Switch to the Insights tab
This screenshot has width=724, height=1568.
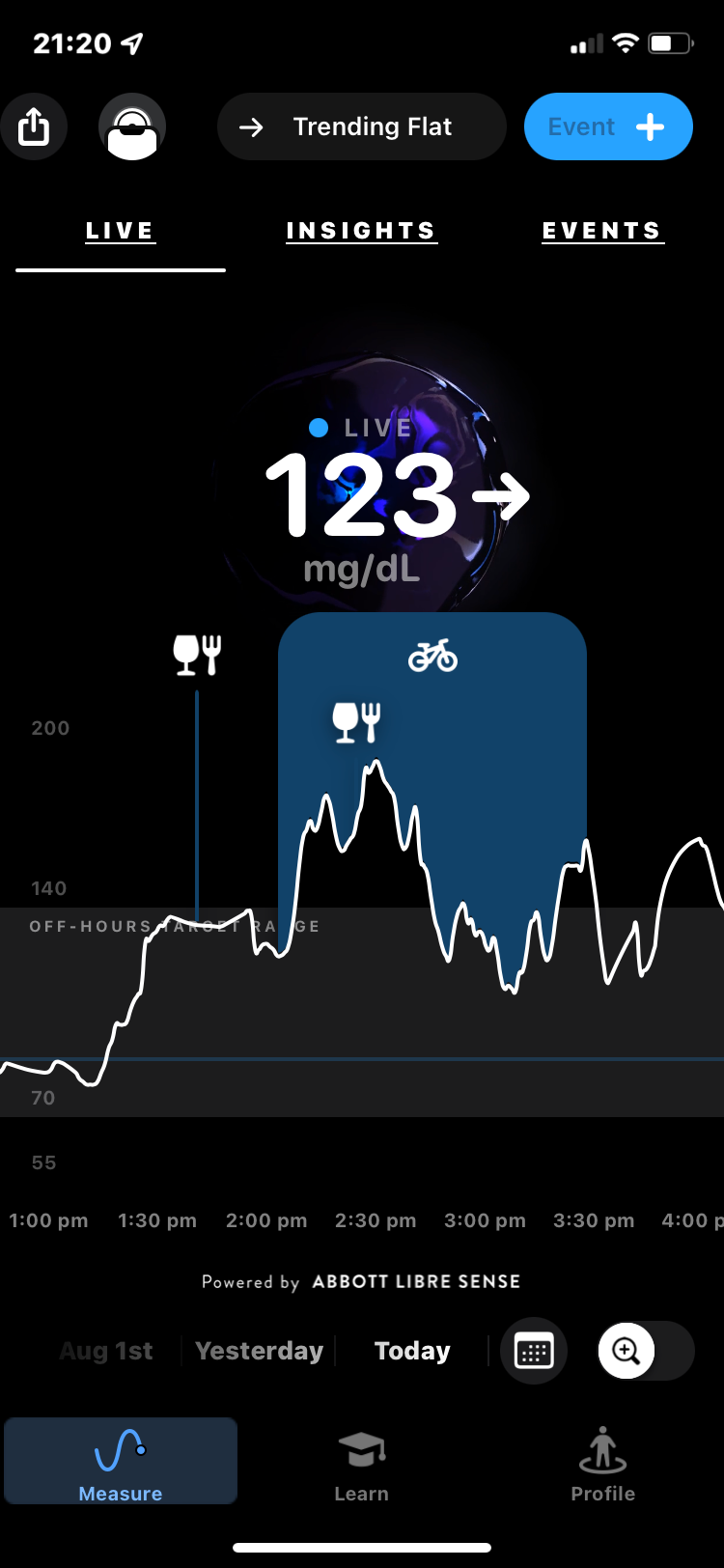tap(361, 232)
